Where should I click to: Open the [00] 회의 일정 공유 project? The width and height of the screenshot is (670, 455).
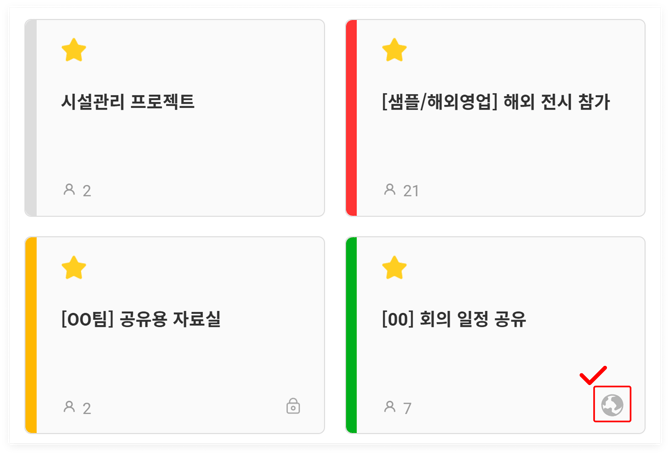(x=454, y=320)
